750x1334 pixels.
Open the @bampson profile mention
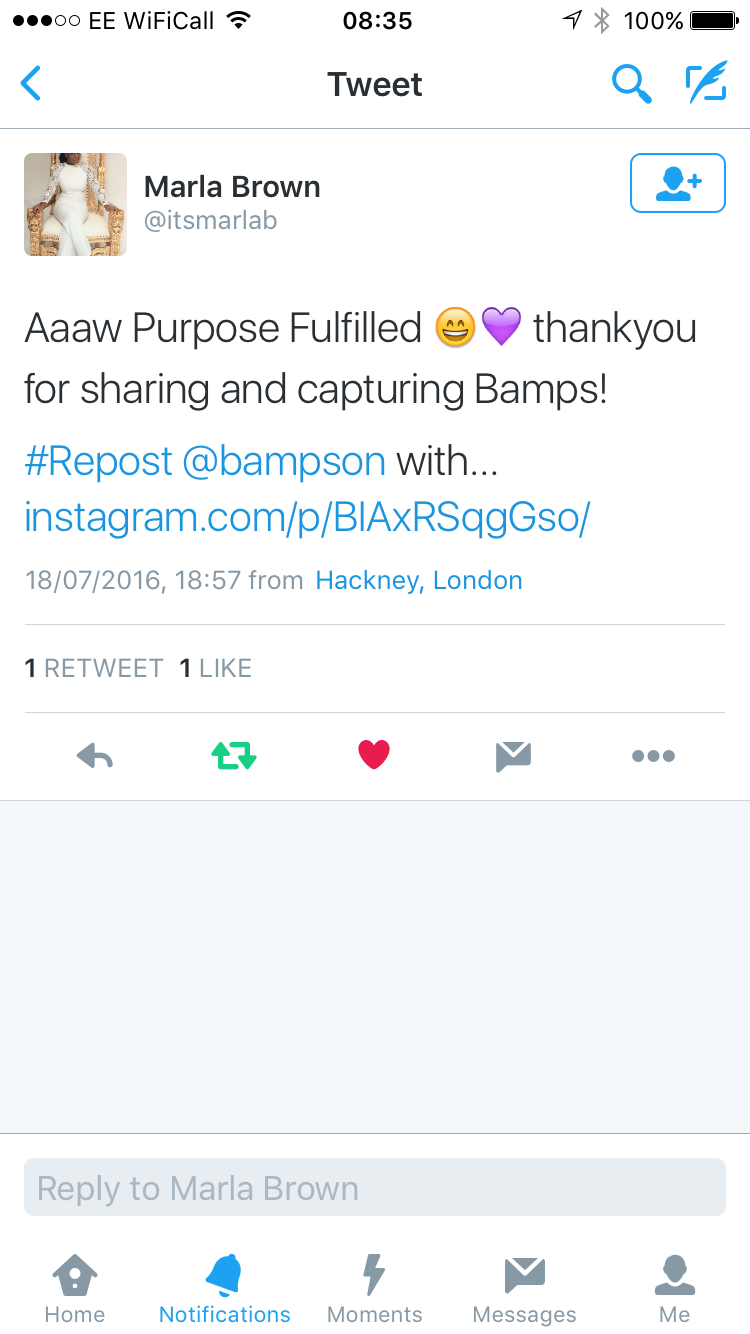pyautogui.click(x=284, y=461)
